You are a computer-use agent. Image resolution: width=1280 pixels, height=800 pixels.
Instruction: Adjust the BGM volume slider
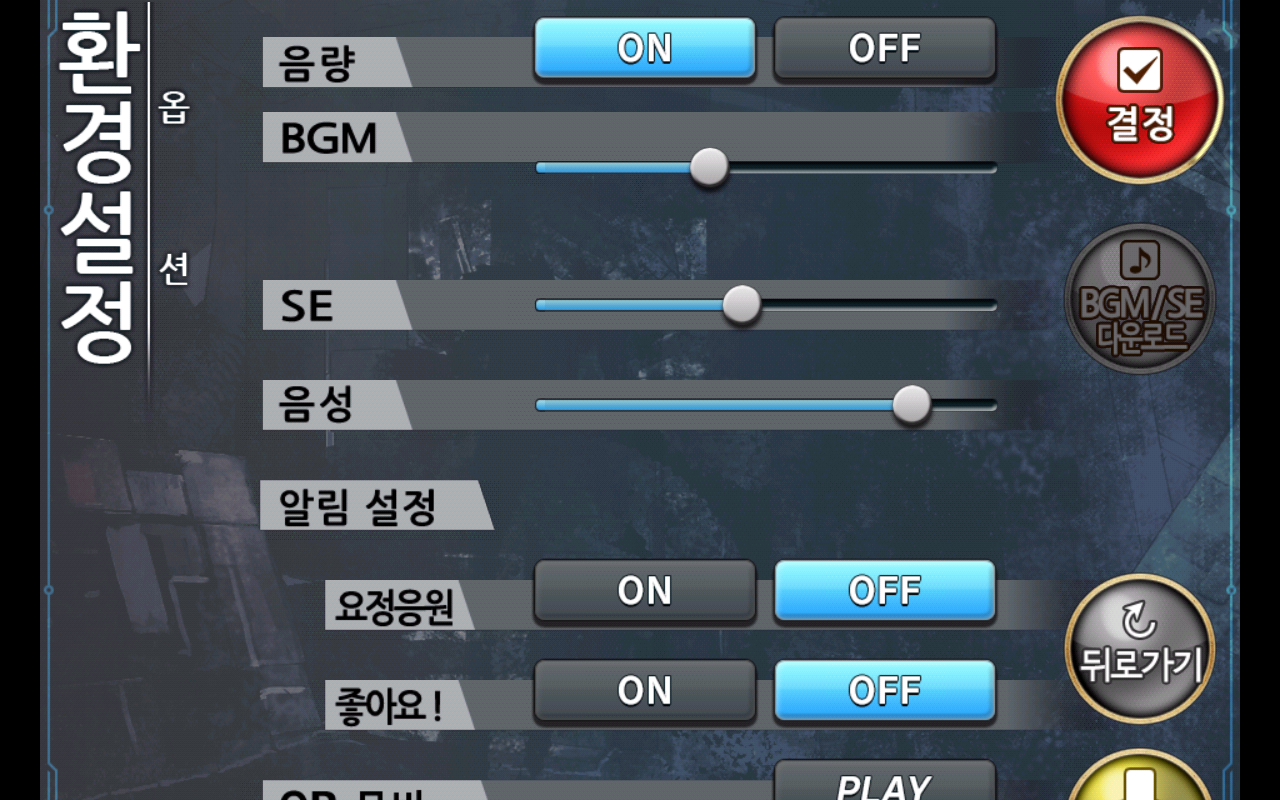pos(710,167)
